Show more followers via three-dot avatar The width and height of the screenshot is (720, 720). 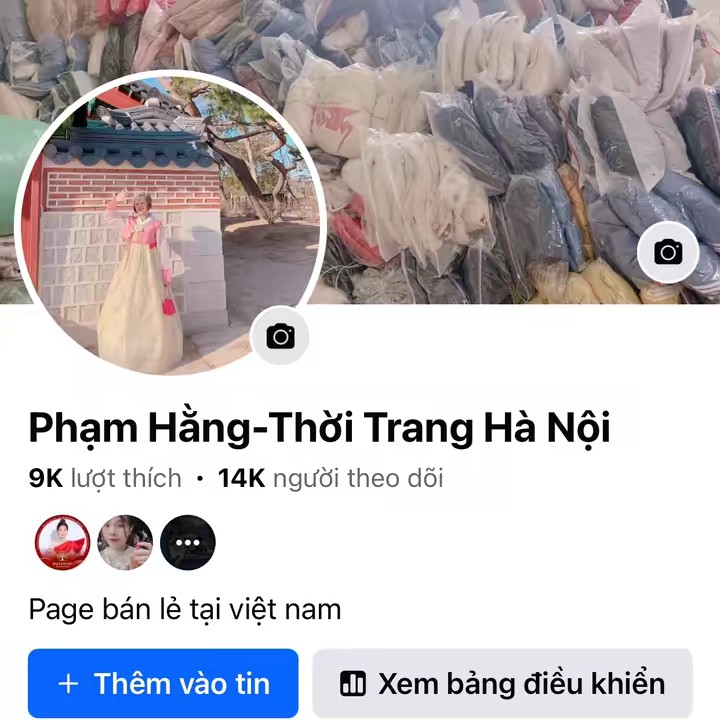(x=188, y=543)
